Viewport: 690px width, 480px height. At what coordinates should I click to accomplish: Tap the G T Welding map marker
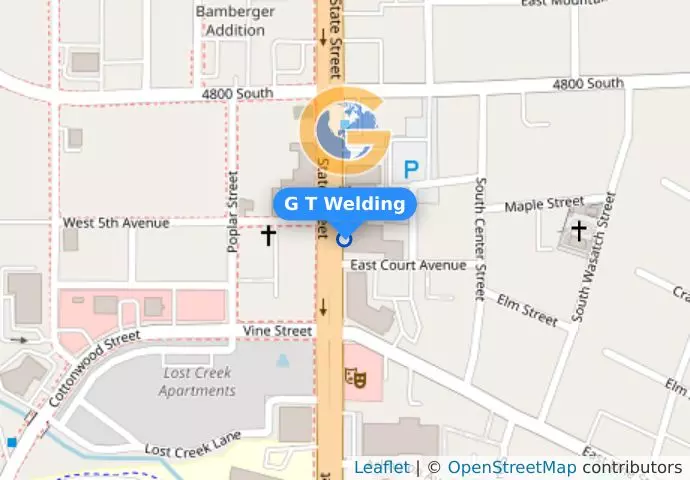[x=345, y=239]
